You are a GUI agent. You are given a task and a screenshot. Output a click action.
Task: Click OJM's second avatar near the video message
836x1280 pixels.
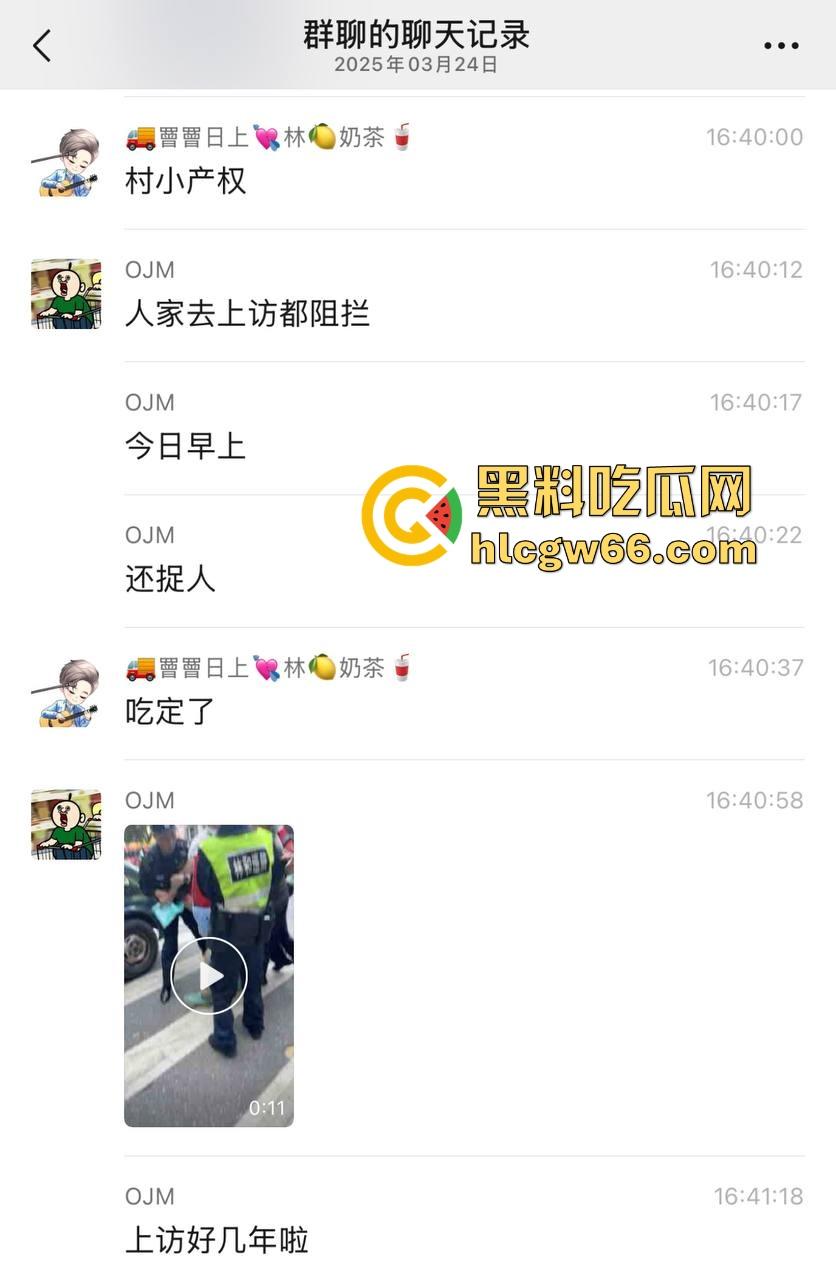tap(66, 824)
